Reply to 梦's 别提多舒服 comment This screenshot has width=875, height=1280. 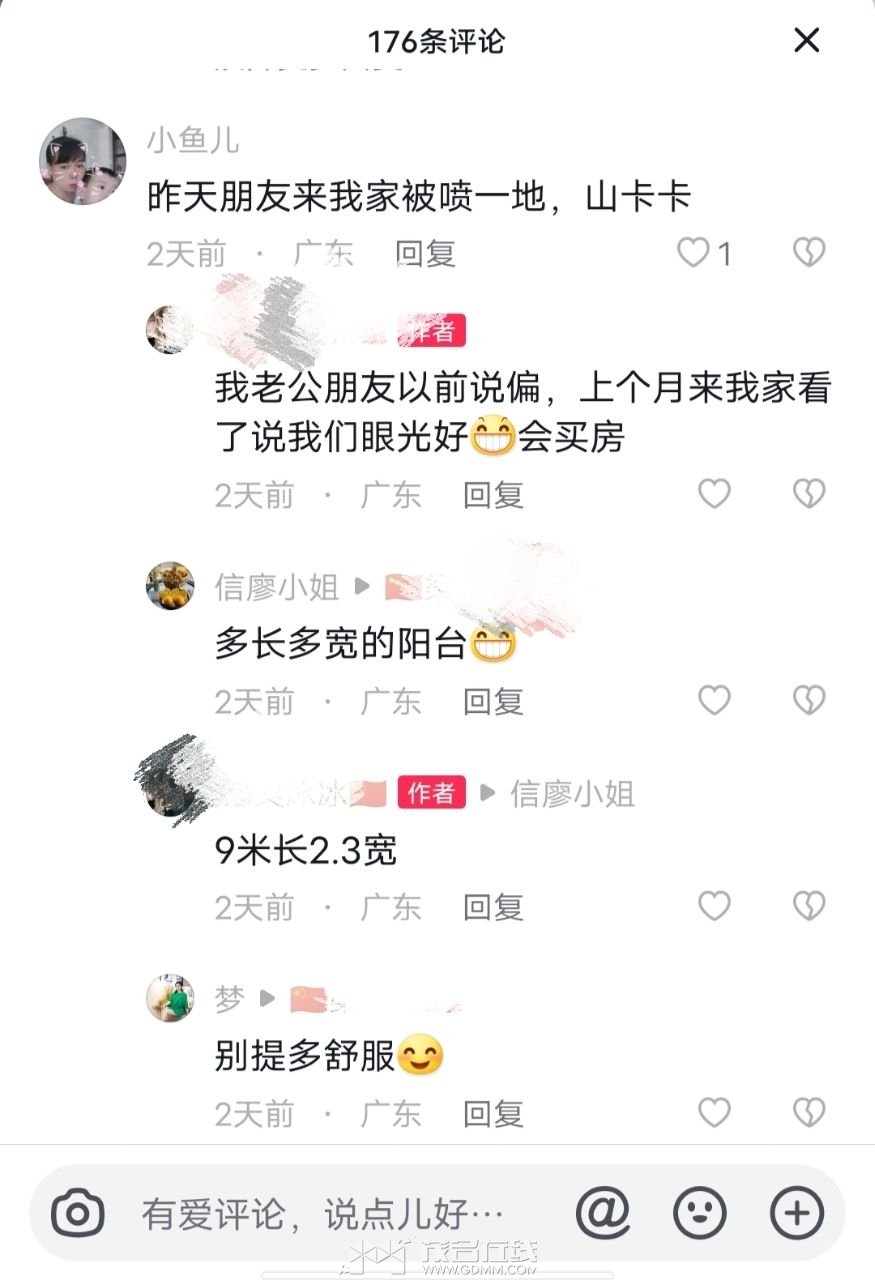[493, 1113]
